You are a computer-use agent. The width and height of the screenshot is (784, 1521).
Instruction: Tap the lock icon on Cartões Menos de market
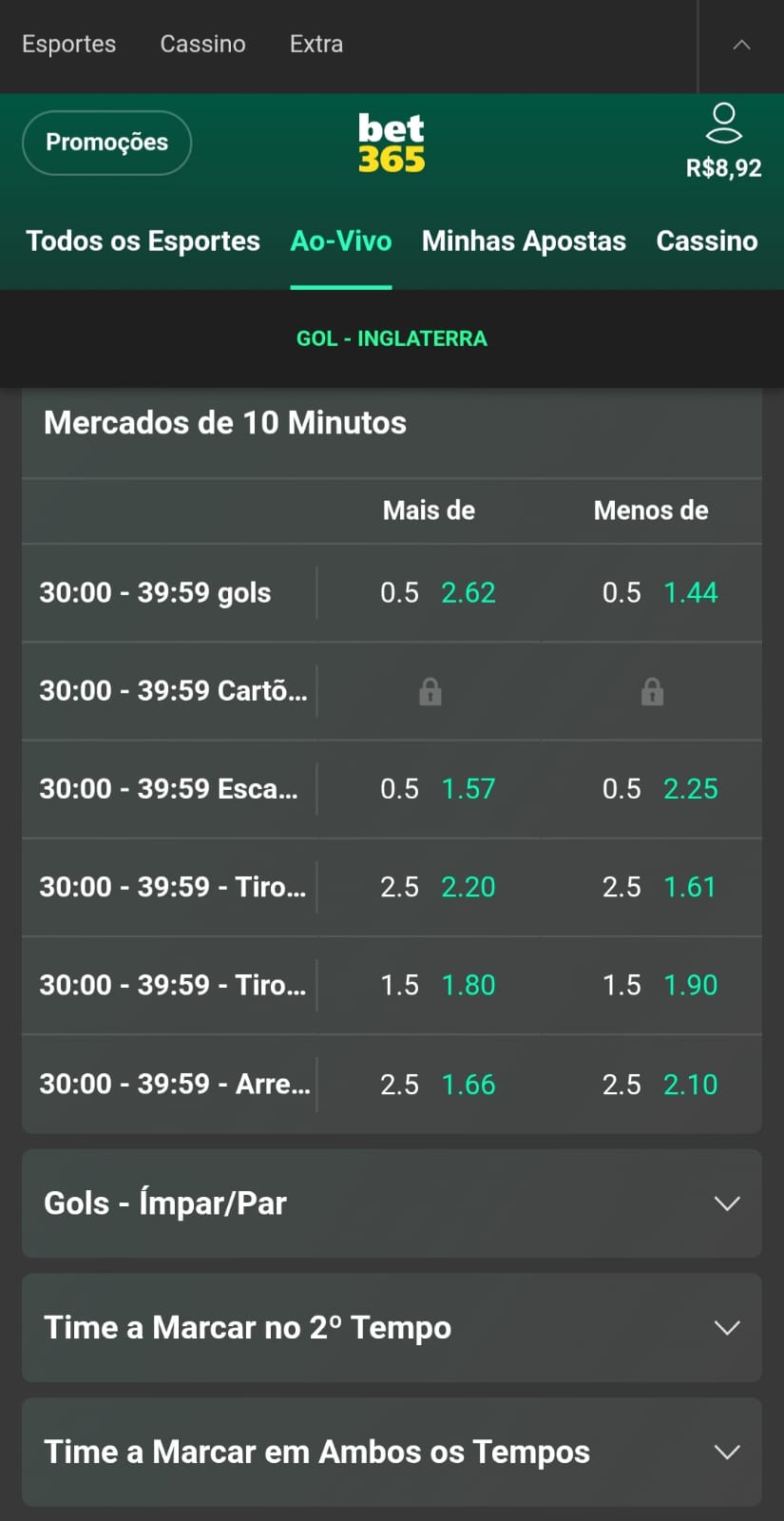[x=652, y=691]
